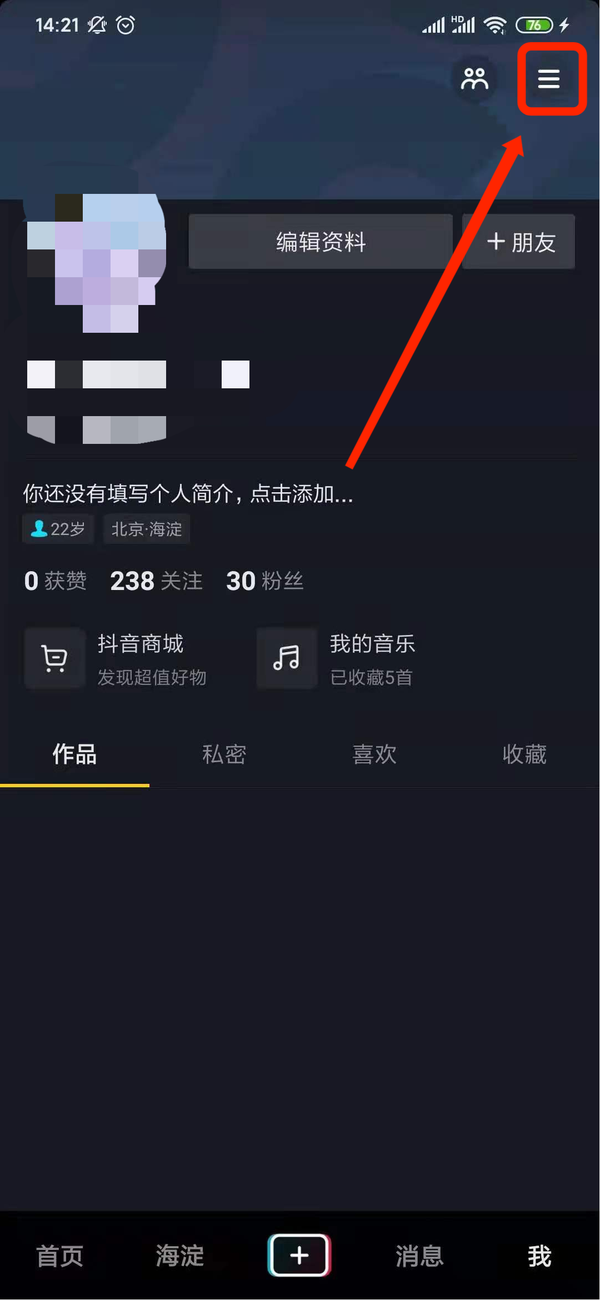Open the 消息 messages tab
Viewport: 600px width, 1300px height.
click(419, 1256)
